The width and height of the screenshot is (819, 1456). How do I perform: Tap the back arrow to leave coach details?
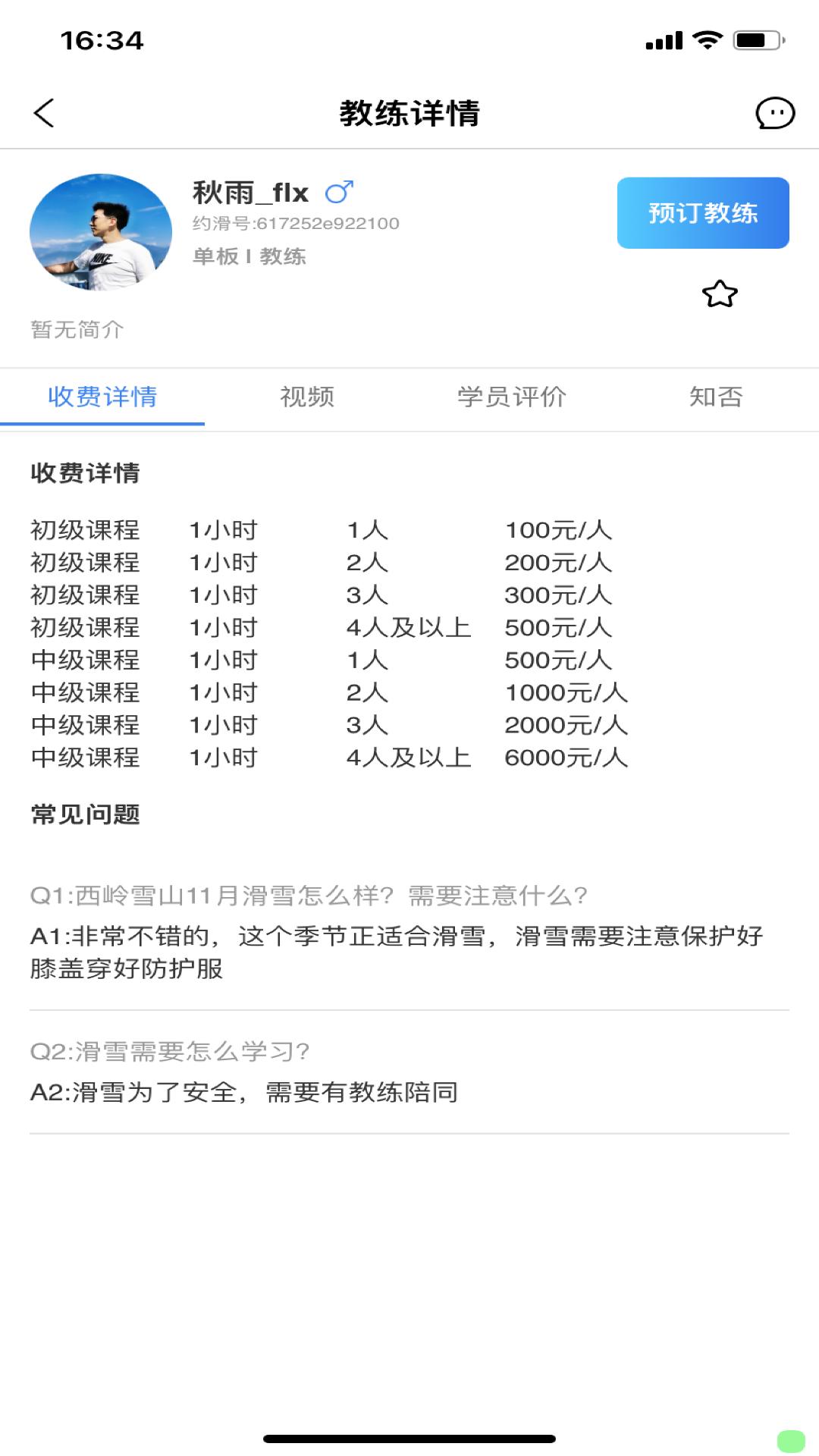pos(43,112)
